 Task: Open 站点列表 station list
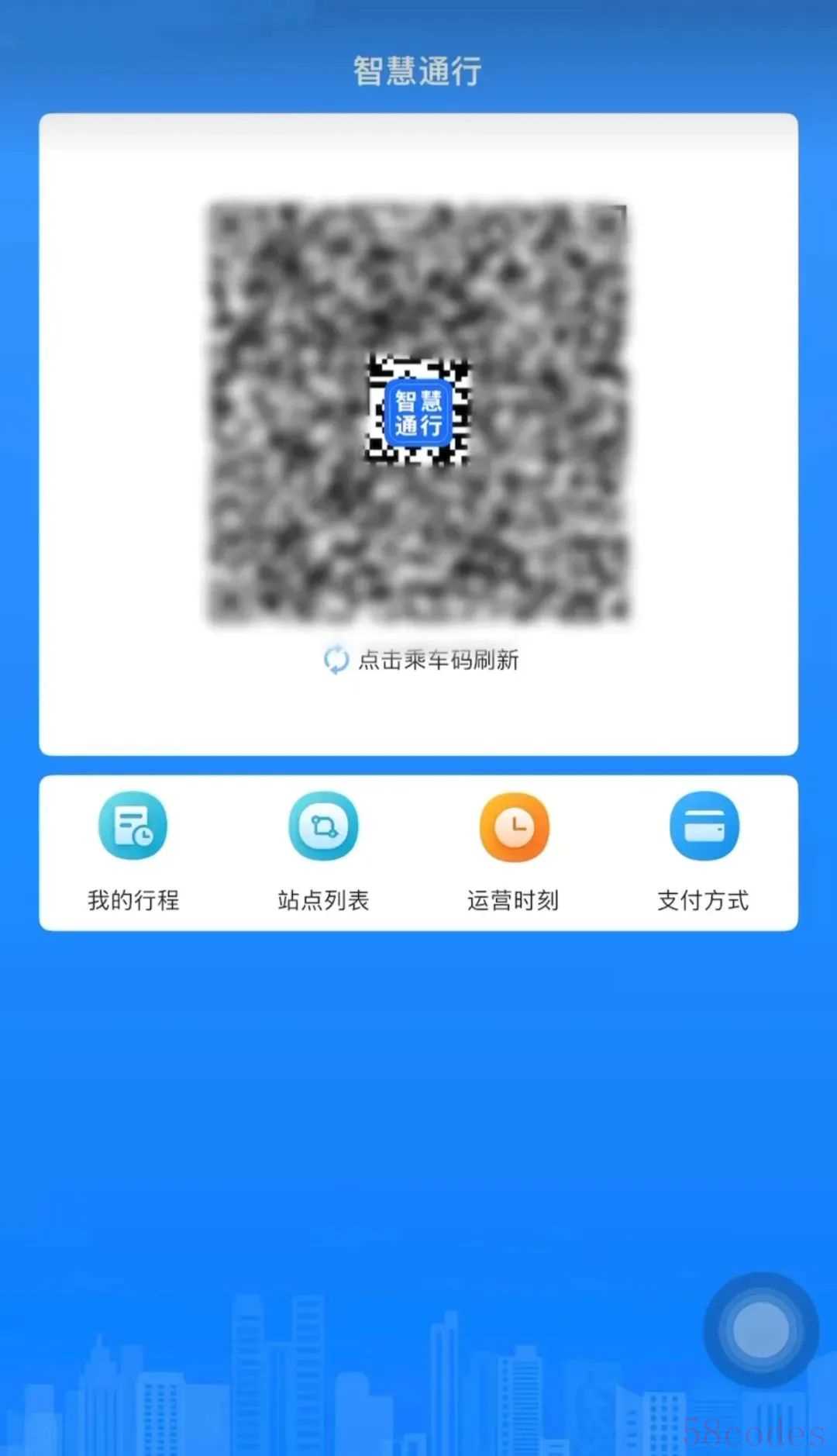tap(323, 850)
